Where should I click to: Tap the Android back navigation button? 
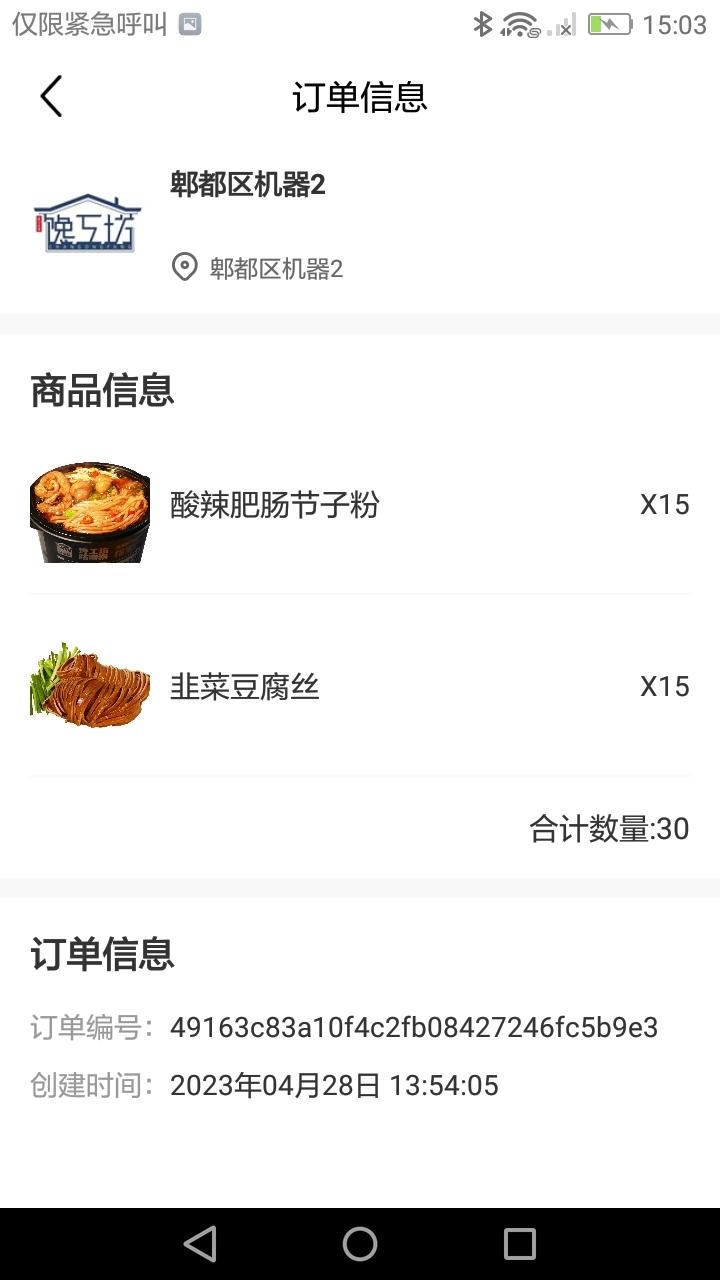(x=199, y=1243)
